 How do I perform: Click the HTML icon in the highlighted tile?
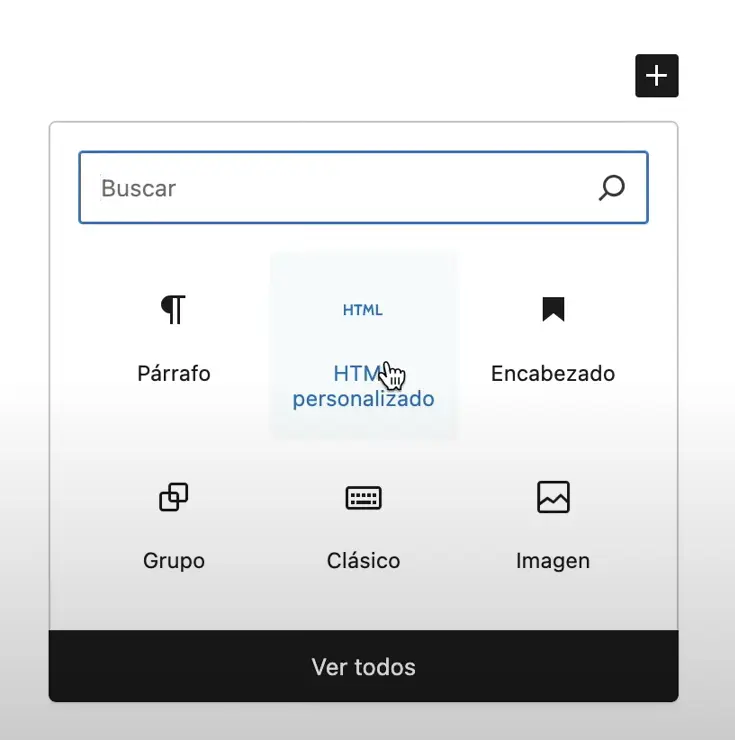(362, 310)
